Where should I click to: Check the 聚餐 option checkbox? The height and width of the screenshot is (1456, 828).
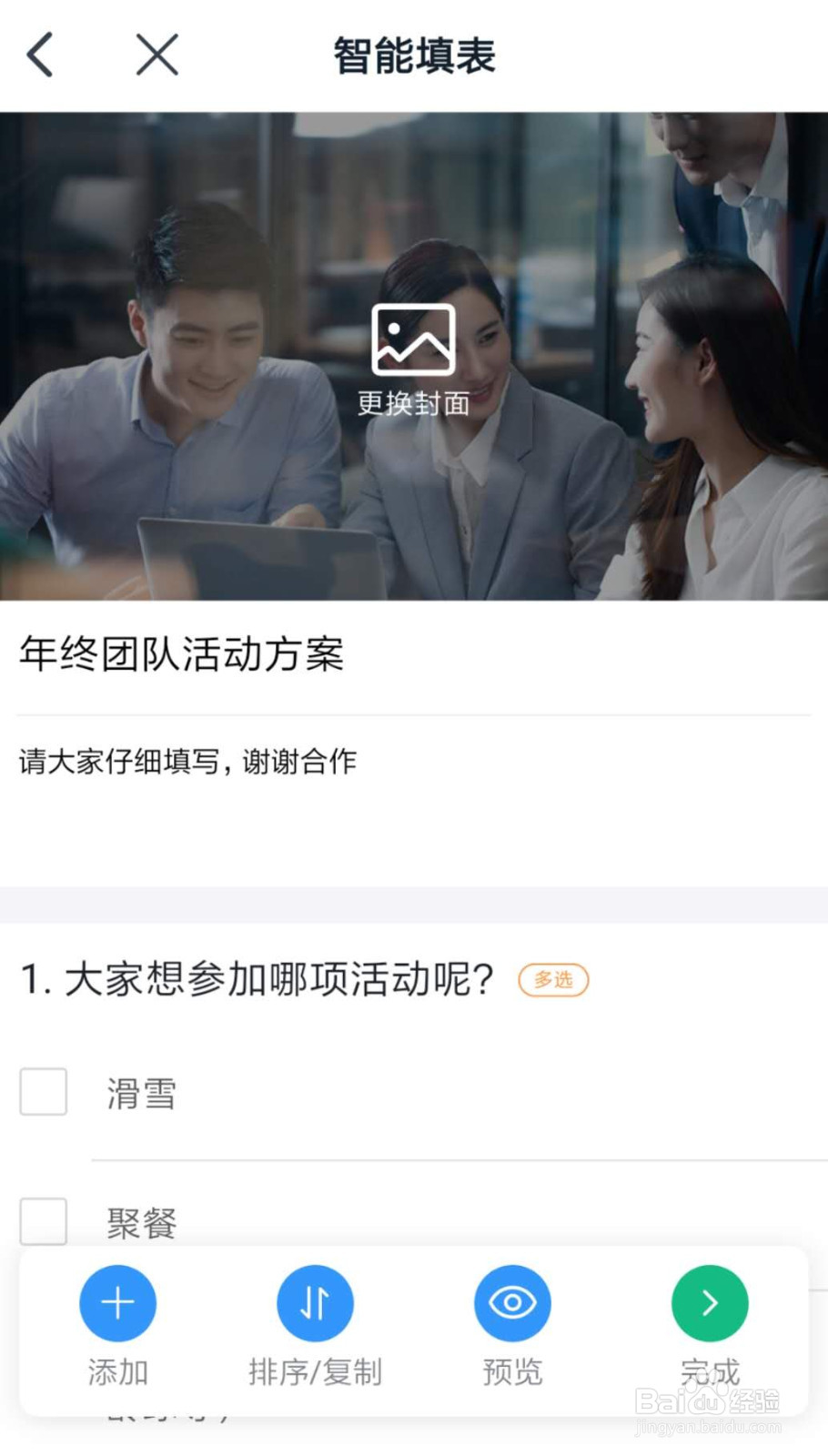[x=43, y=1221]
